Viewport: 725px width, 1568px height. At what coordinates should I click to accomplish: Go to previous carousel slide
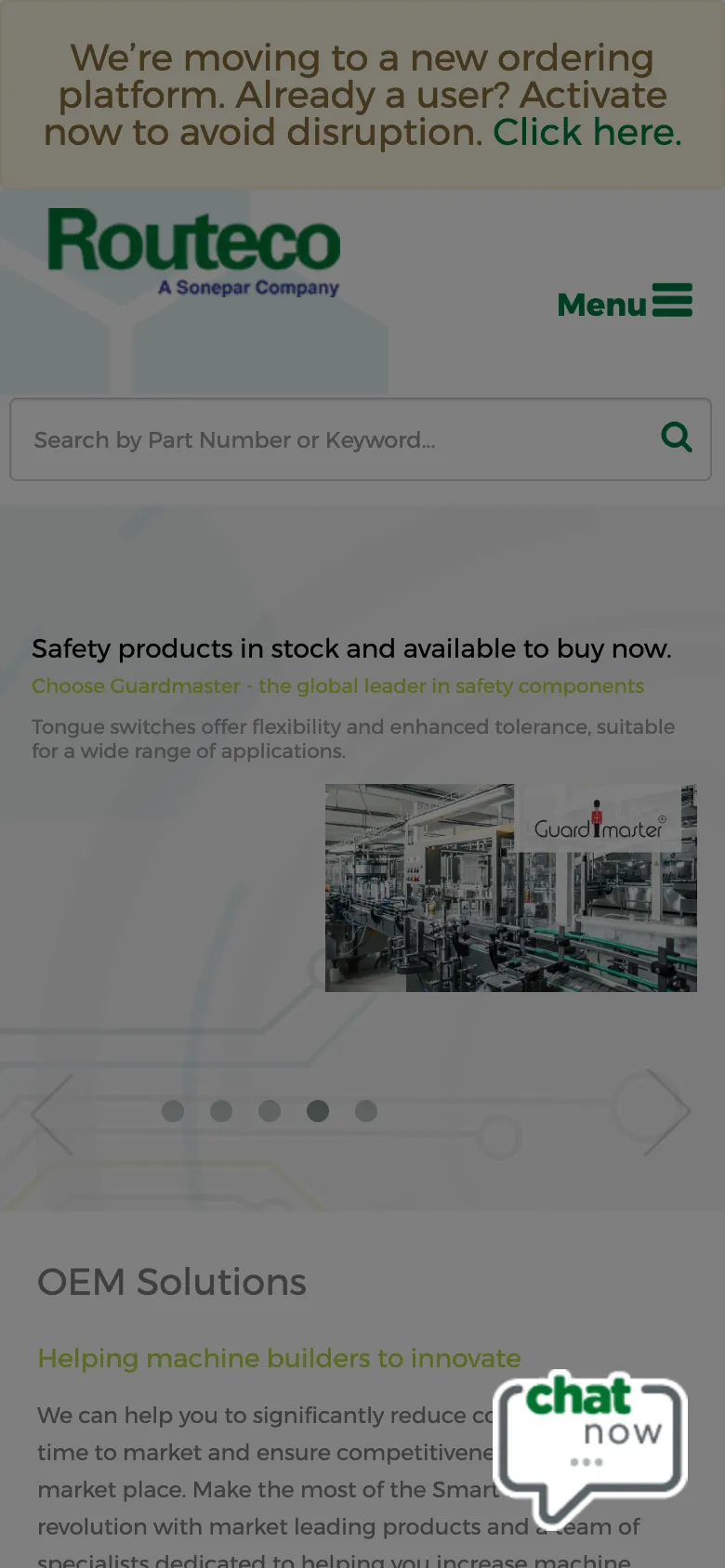[53, 1113]
